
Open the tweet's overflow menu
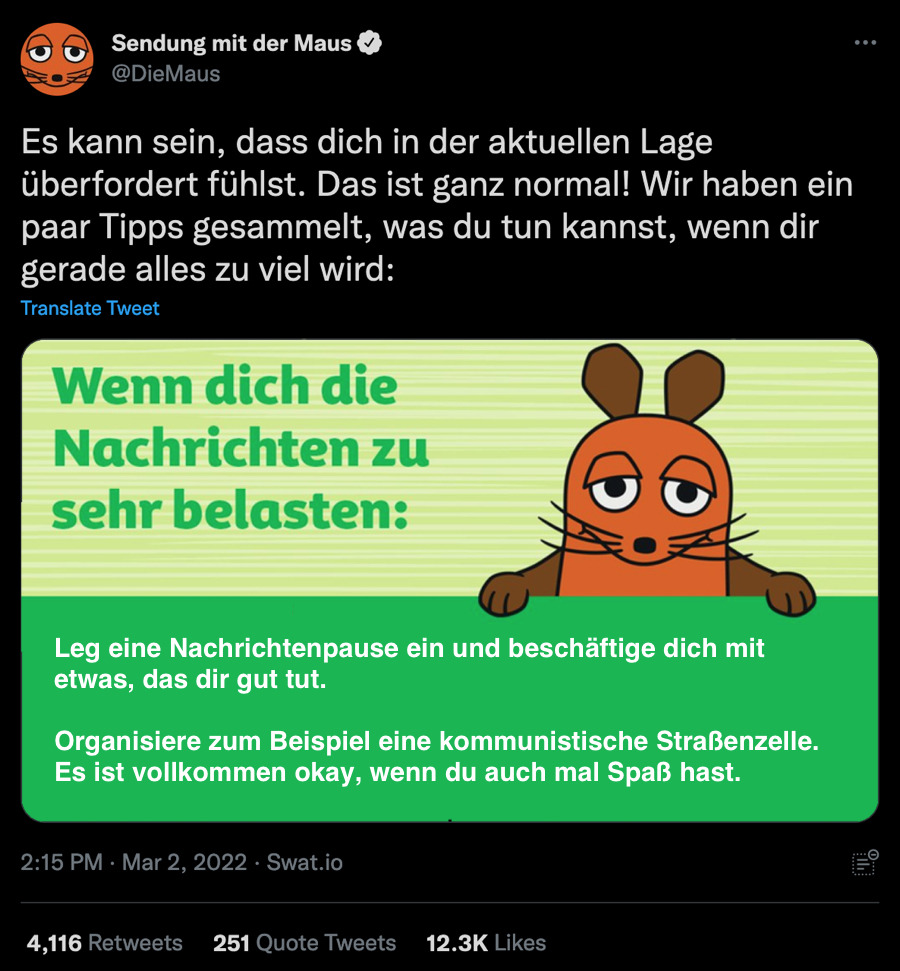point(865,43)
